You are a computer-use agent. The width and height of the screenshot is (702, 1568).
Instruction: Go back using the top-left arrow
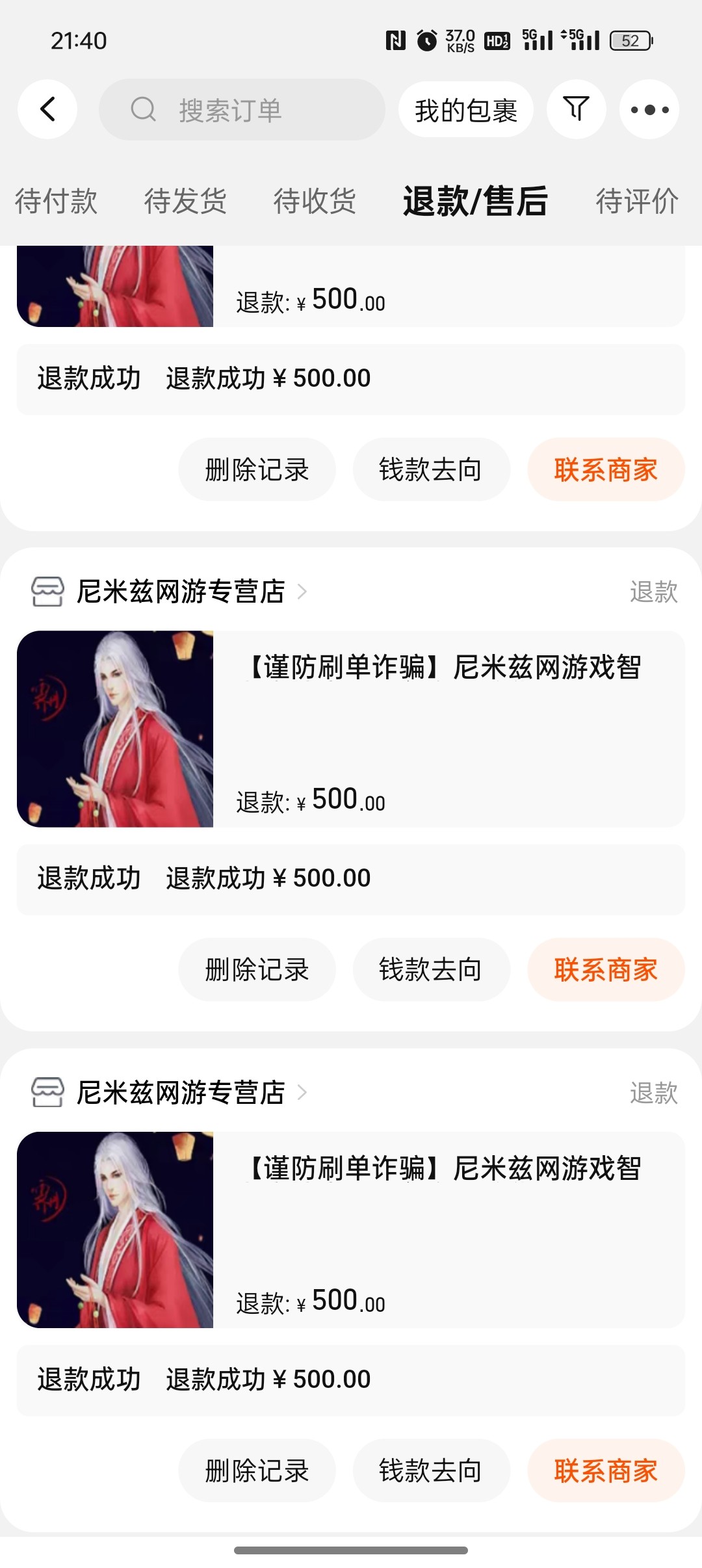click(x=47, y=109)
